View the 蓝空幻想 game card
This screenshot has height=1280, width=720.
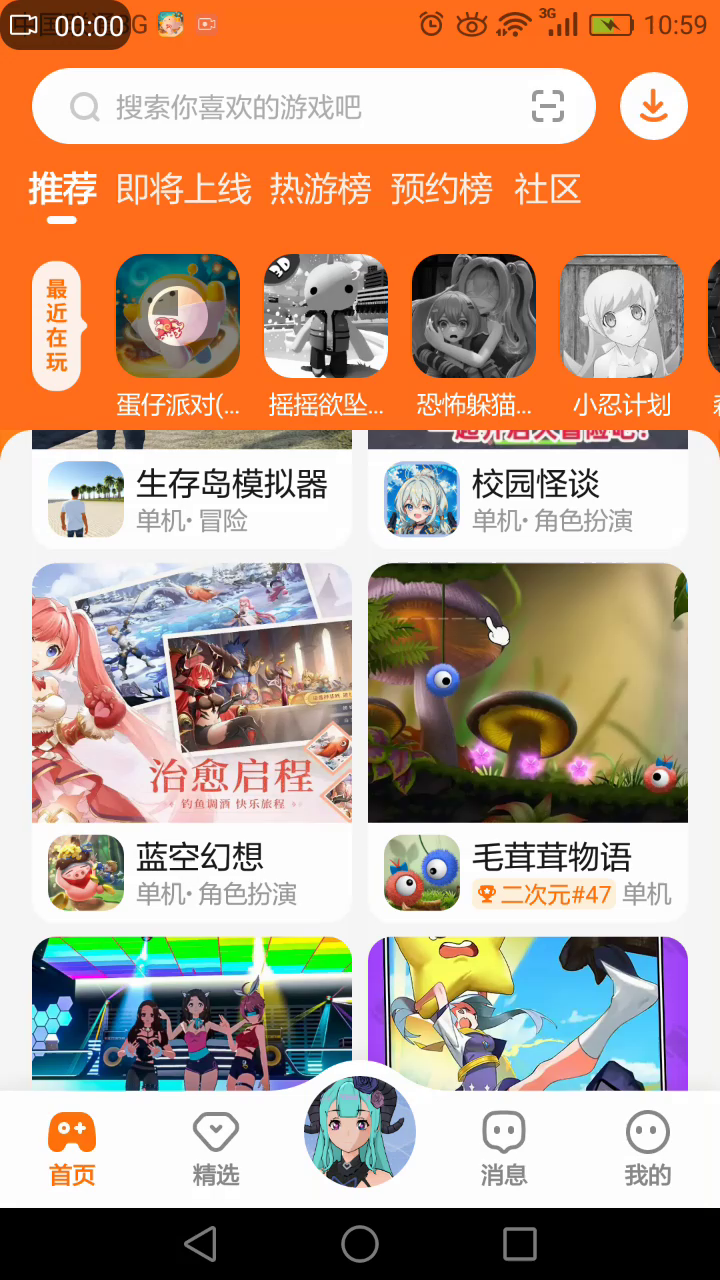tap(192, 740)
